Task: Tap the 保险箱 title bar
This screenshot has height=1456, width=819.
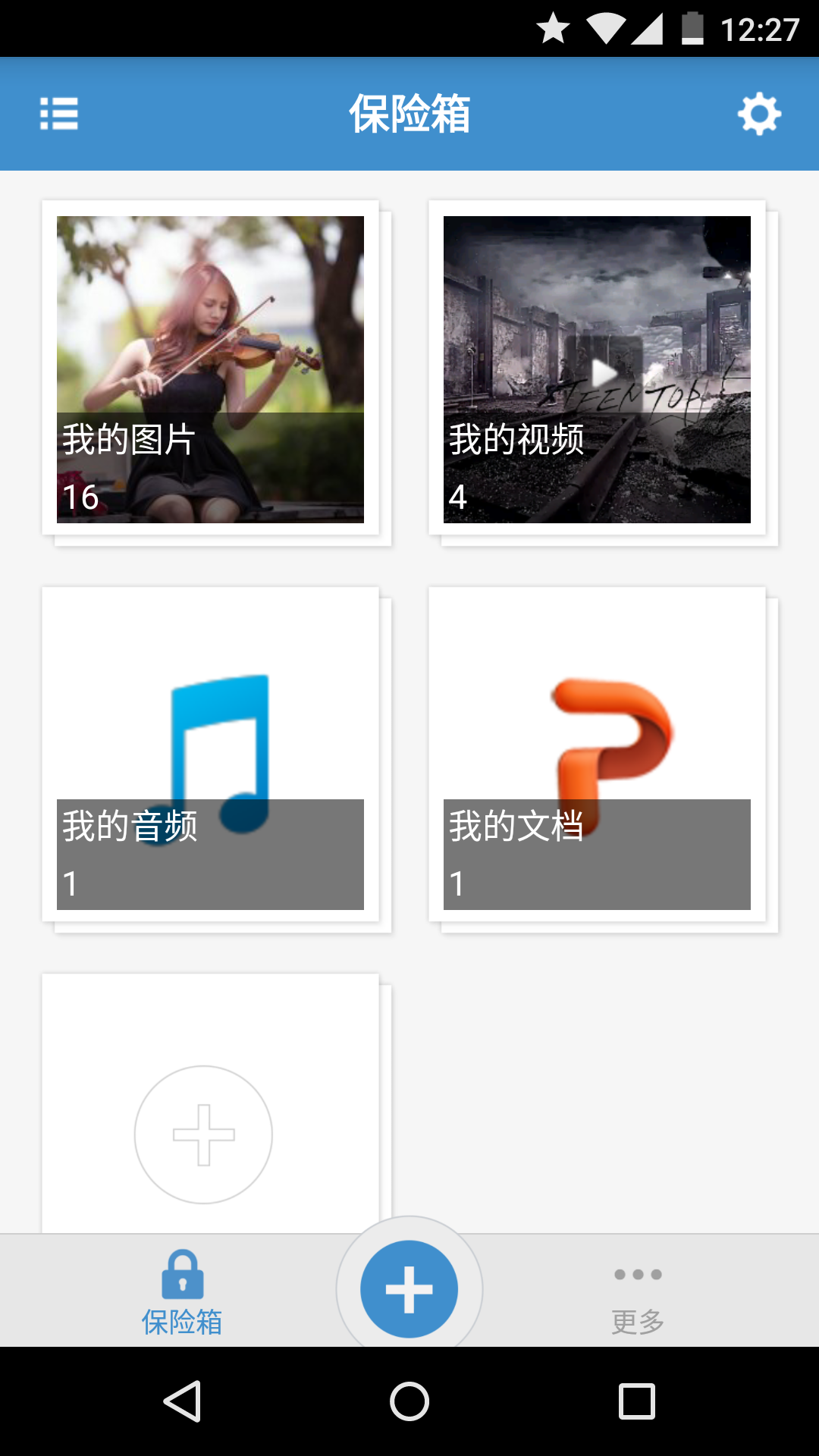Action: point(409,115)
